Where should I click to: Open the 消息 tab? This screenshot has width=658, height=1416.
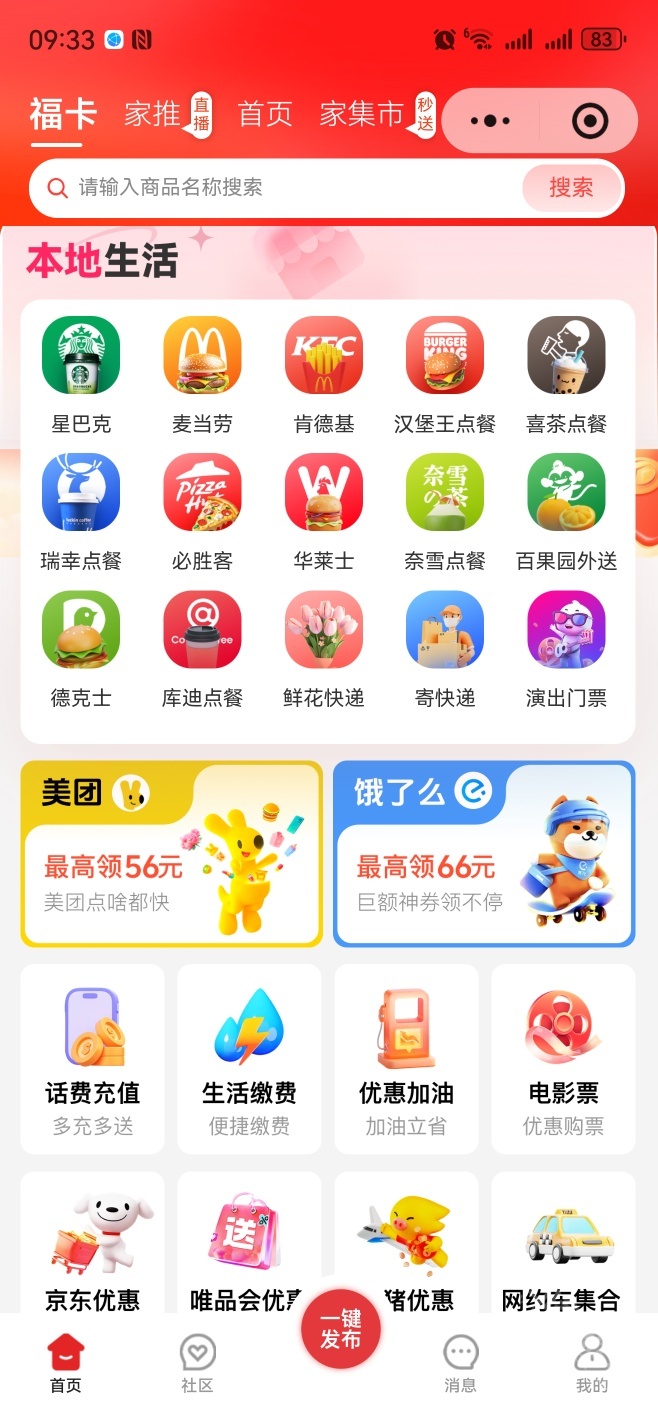[460, 1364]
